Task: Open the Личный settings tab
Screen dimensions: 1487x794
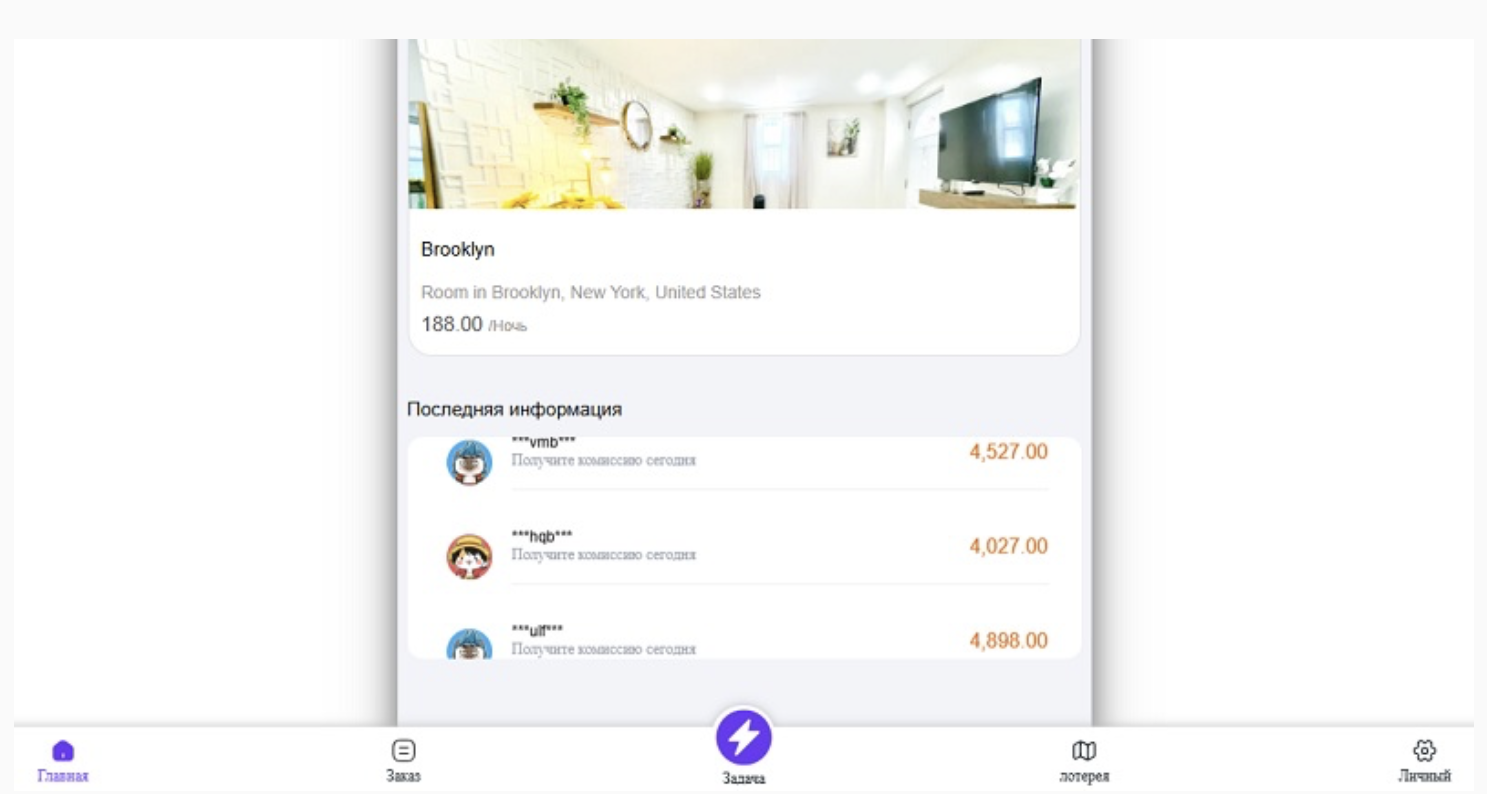Action: pyautogui.click(x=1424, y=760)
